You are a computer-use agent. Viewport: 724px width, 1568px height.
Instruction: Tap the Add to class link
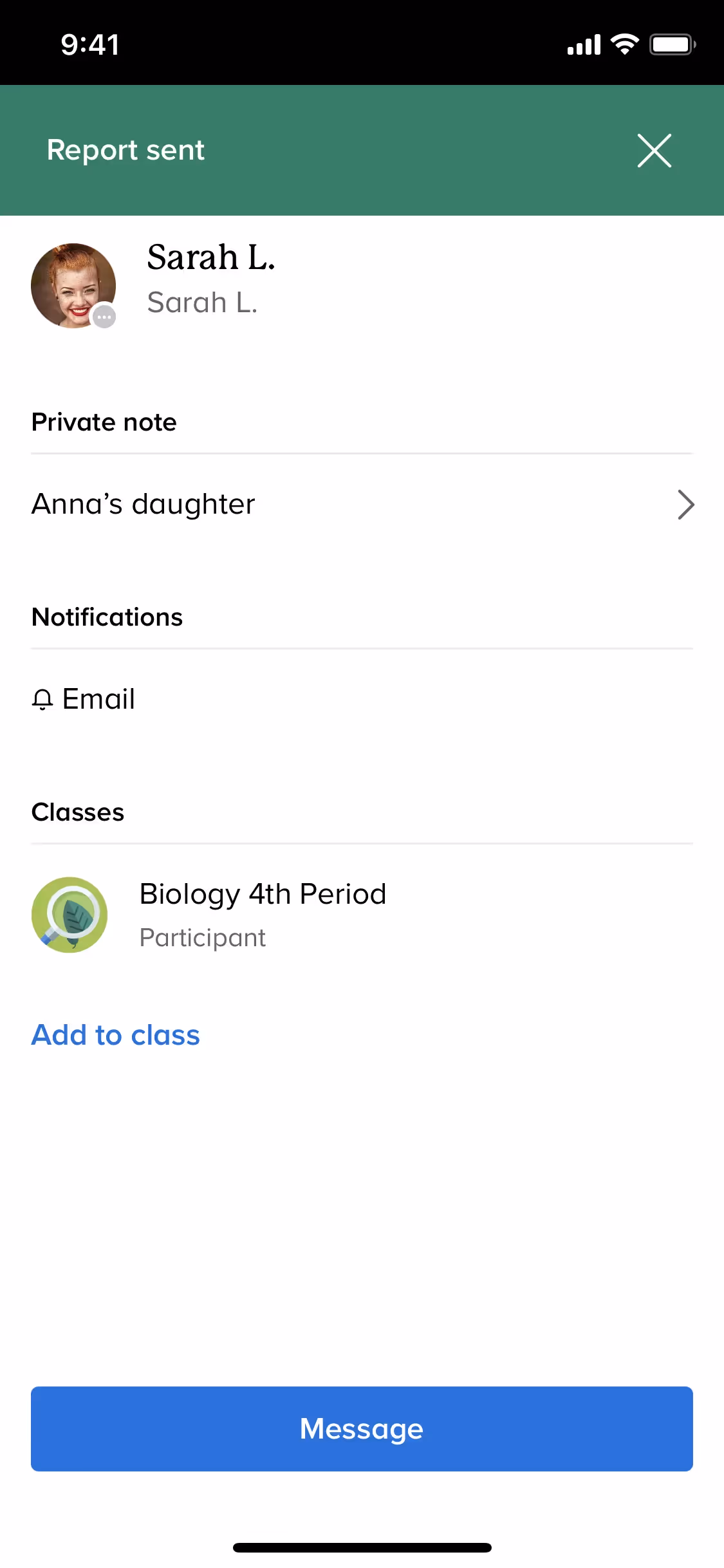116,1035
